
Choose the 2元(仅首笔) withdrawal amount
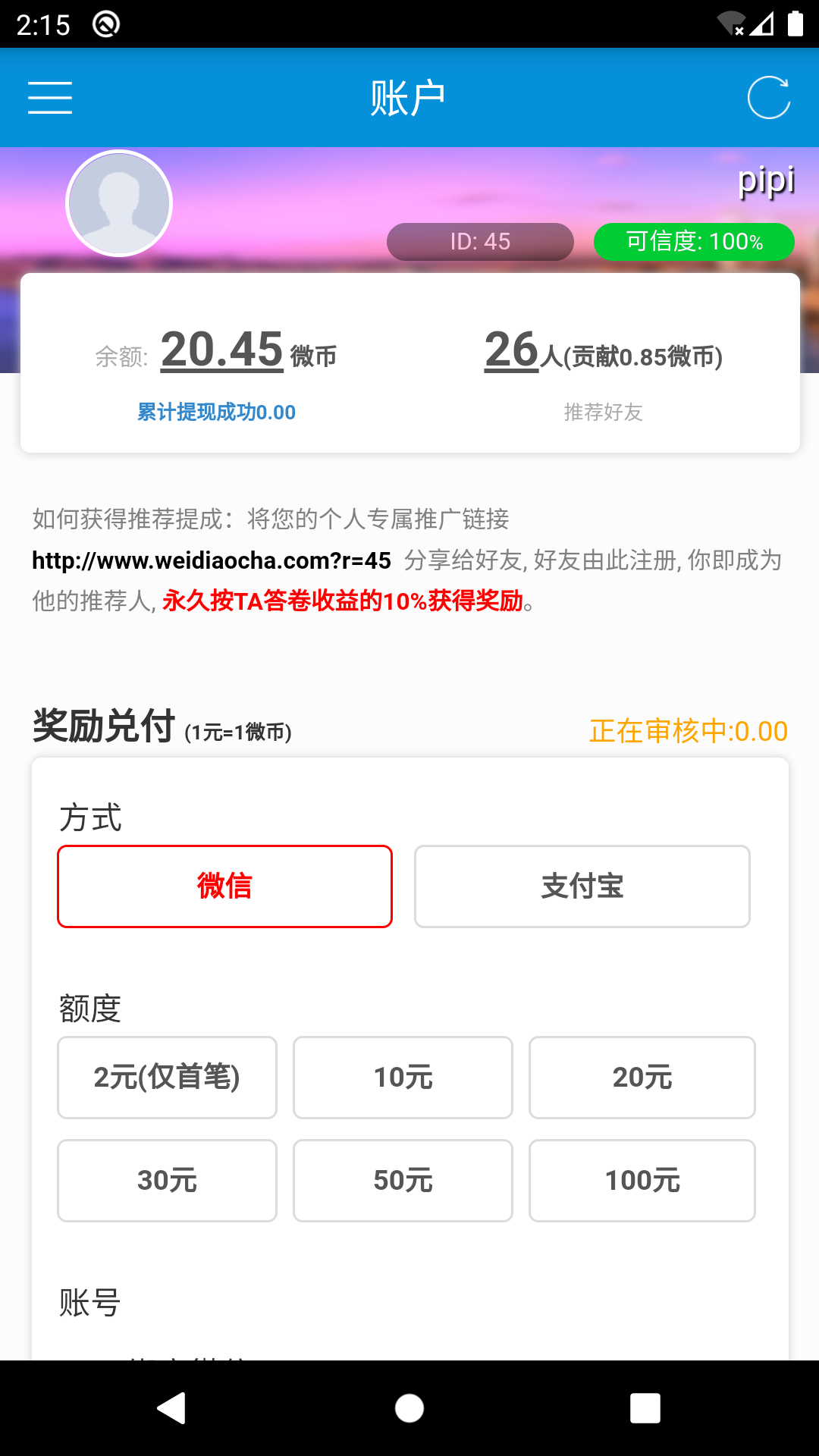166,1077
